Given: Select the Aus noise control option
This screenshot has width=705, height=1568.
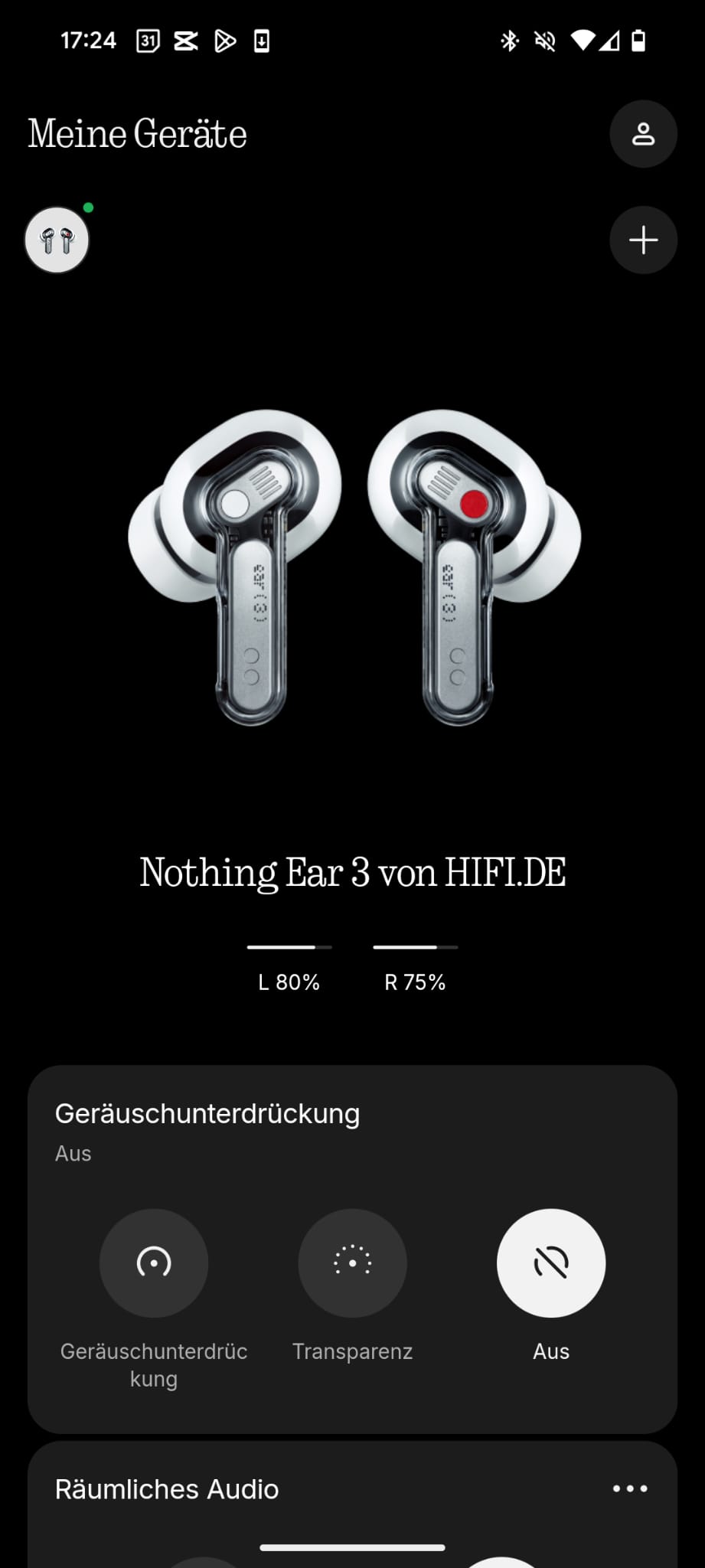Looking at the screenshot, I should 551,1263.
